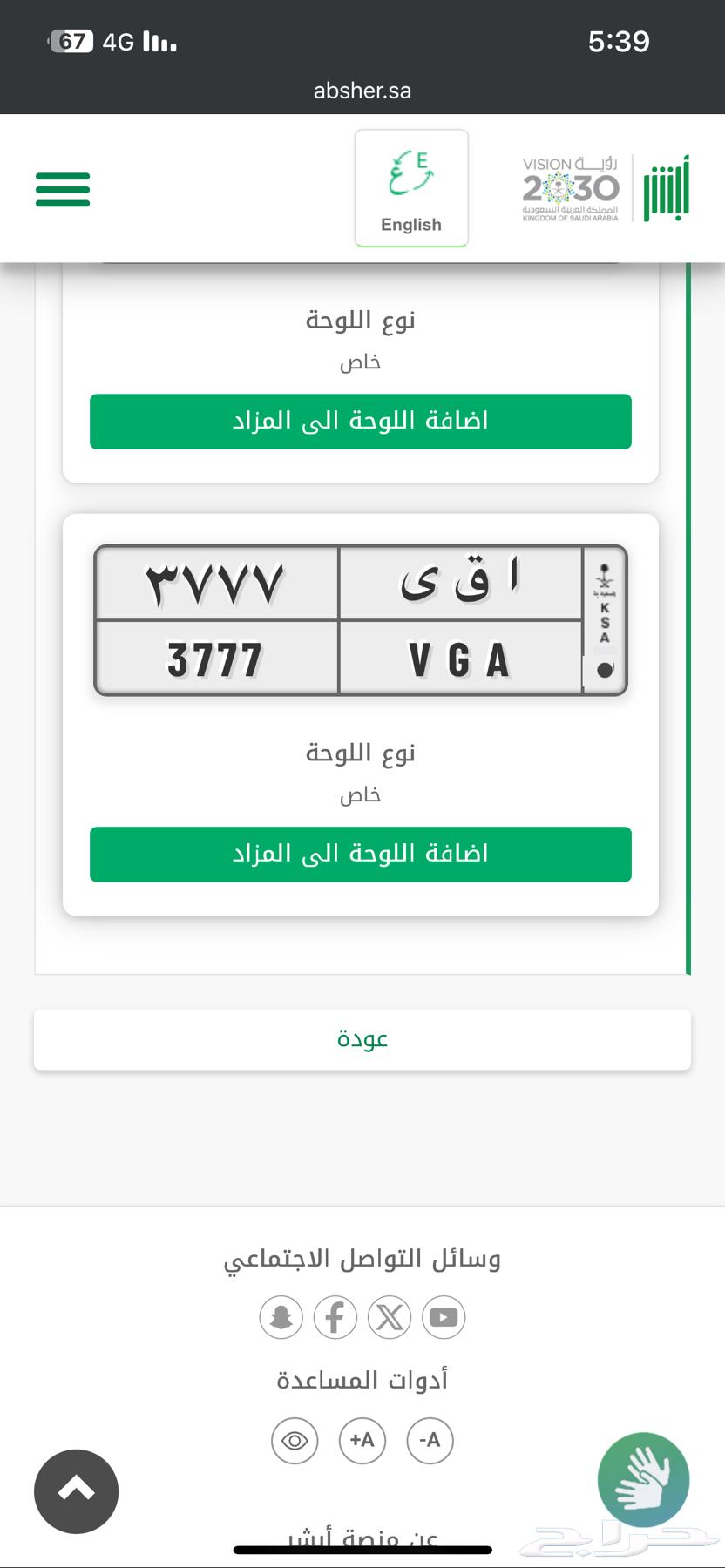The height and width of the screenshot is (1568, 725).
Task: Decrease text size with the -A icon
Action: pos(430,1442)
